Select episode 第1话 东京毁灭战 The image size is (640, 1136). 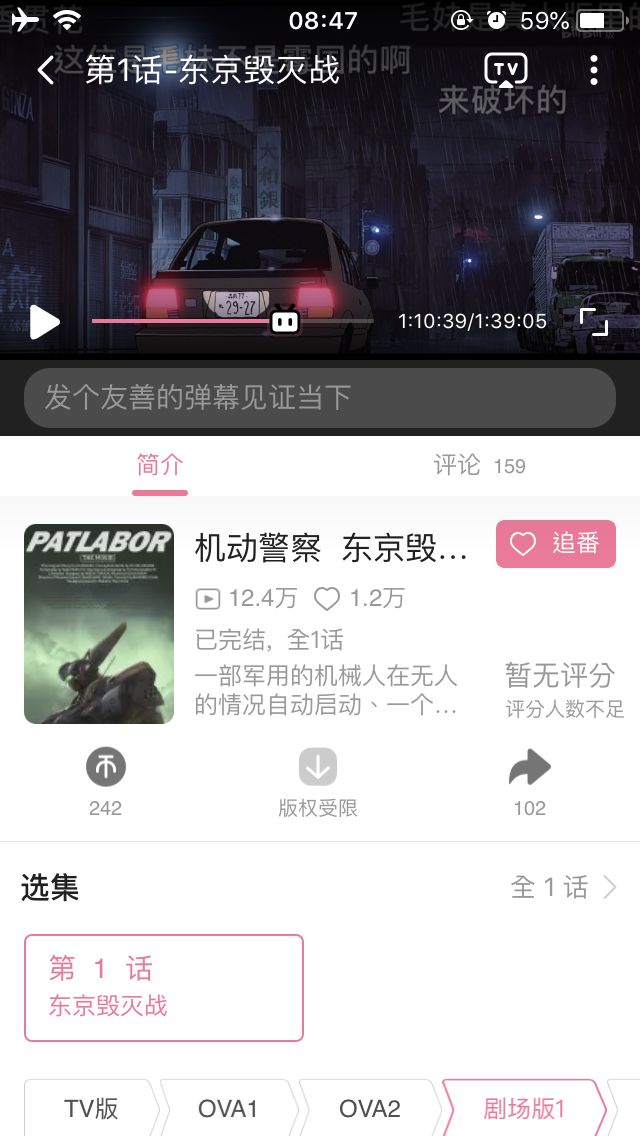pos(164,987)
